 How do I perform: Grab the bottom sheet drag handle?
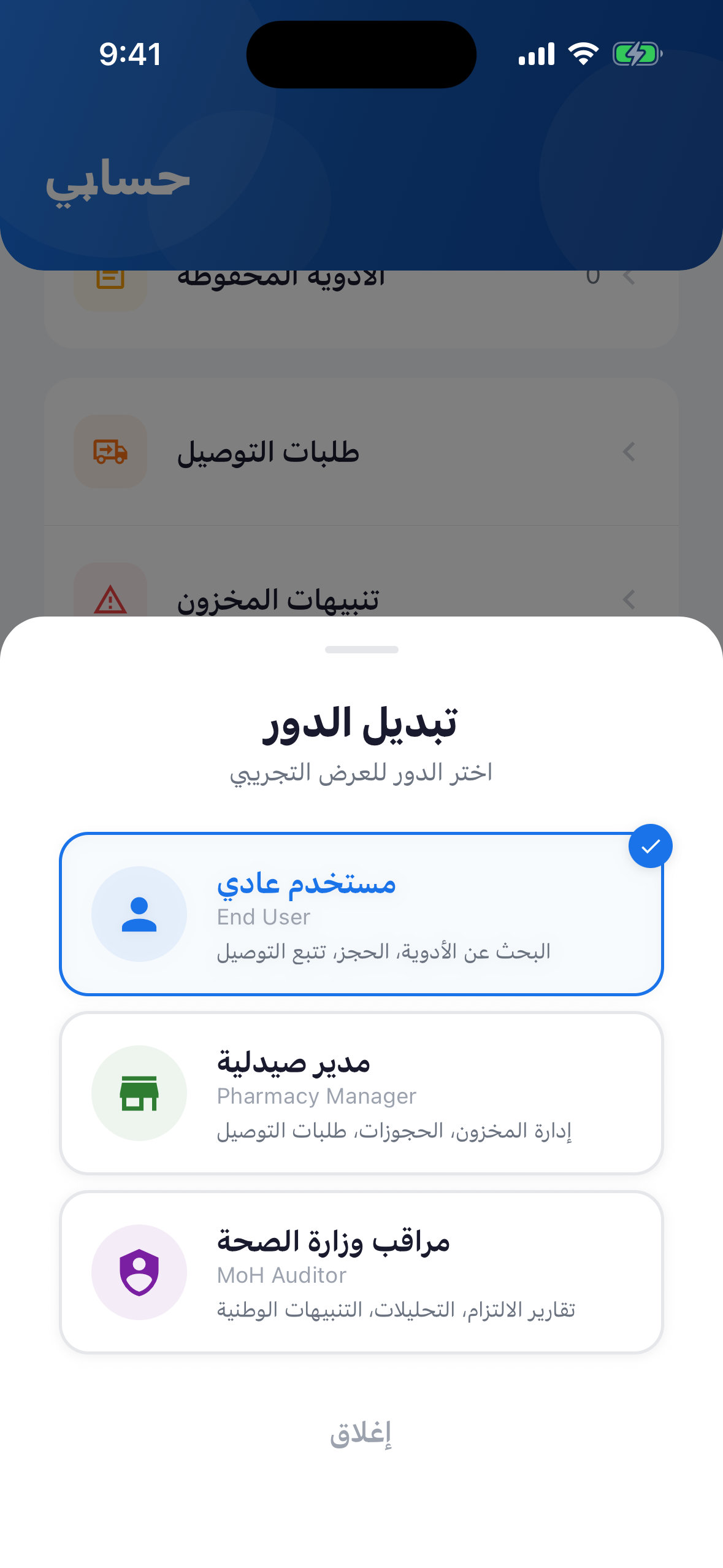361,650
